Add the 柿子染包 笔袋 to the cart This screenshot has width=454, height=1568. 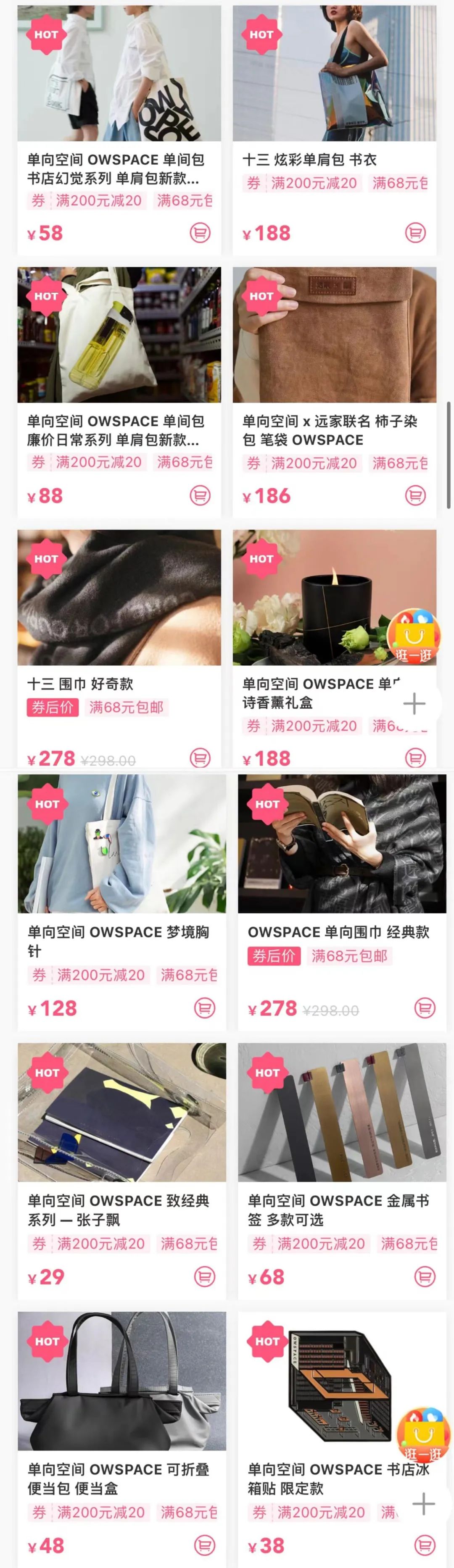416,495
